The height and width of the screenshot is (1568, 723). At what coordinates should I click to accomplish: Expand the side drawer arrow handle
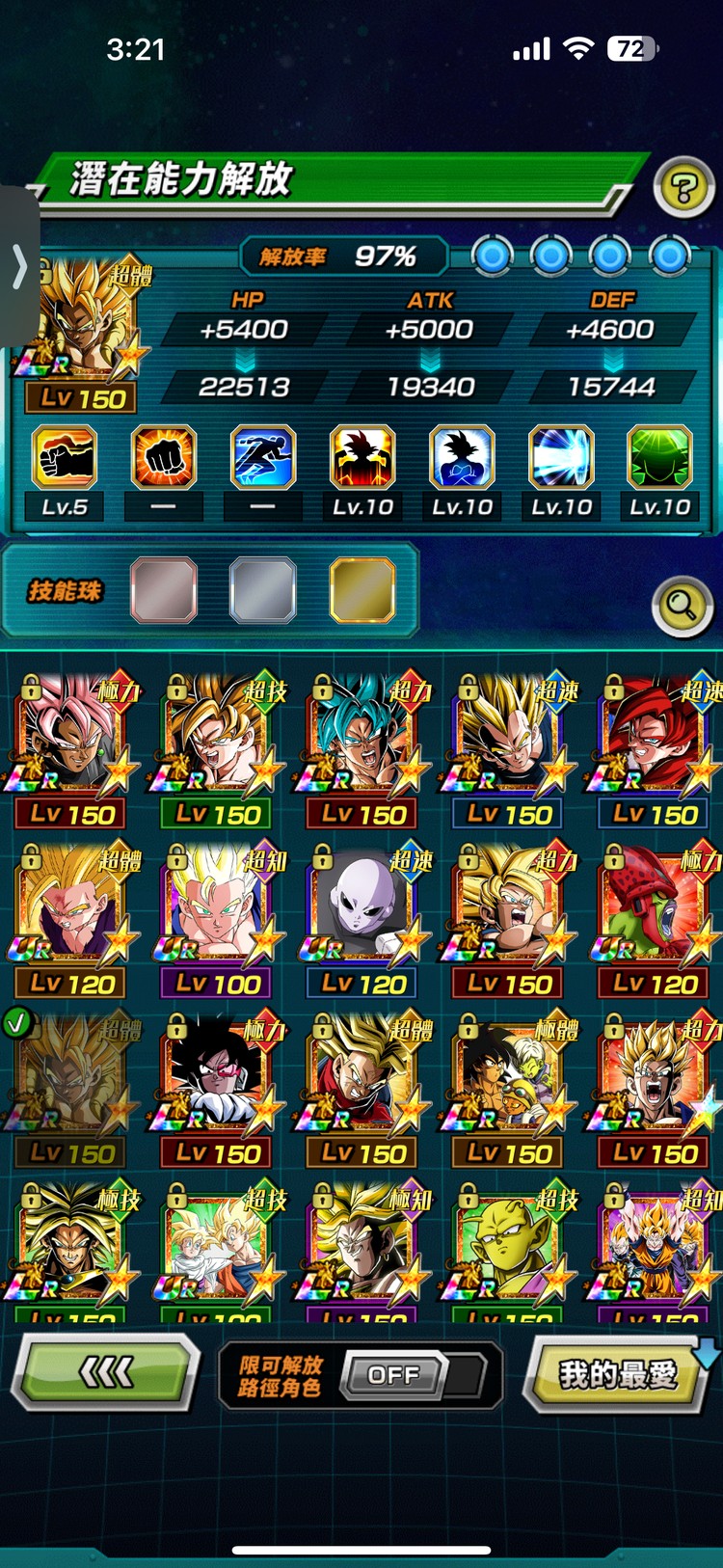click(x=19, y=267)
